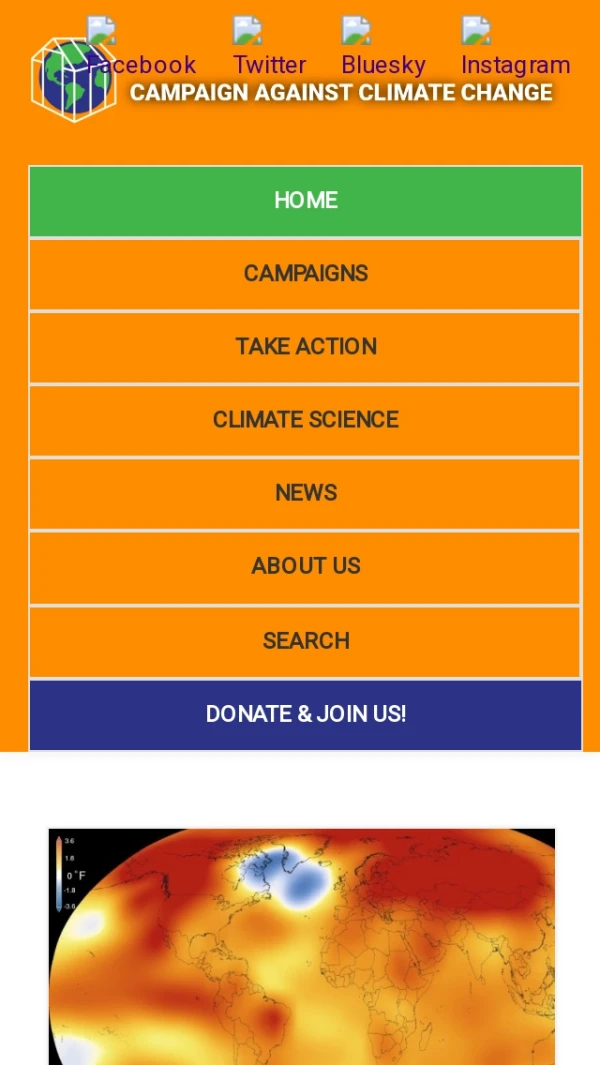
Task: Go to the Instagram link
Action: coord(515,64)
